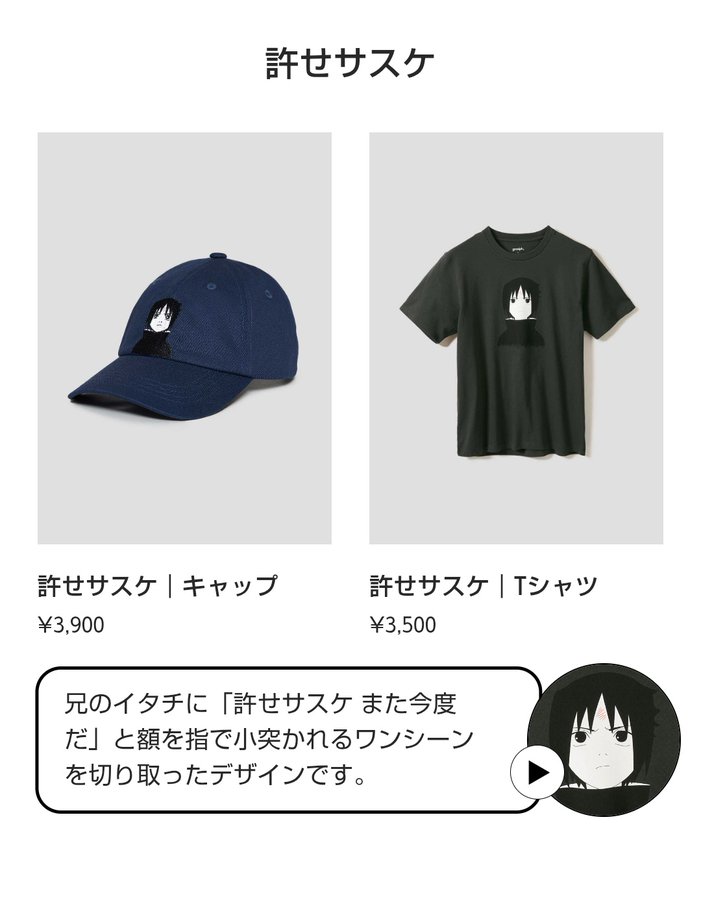This screenshot has height=900, width=701.
Task: Open the 許せサスケ T-shirt product
Action: click(x=515, y=338)
